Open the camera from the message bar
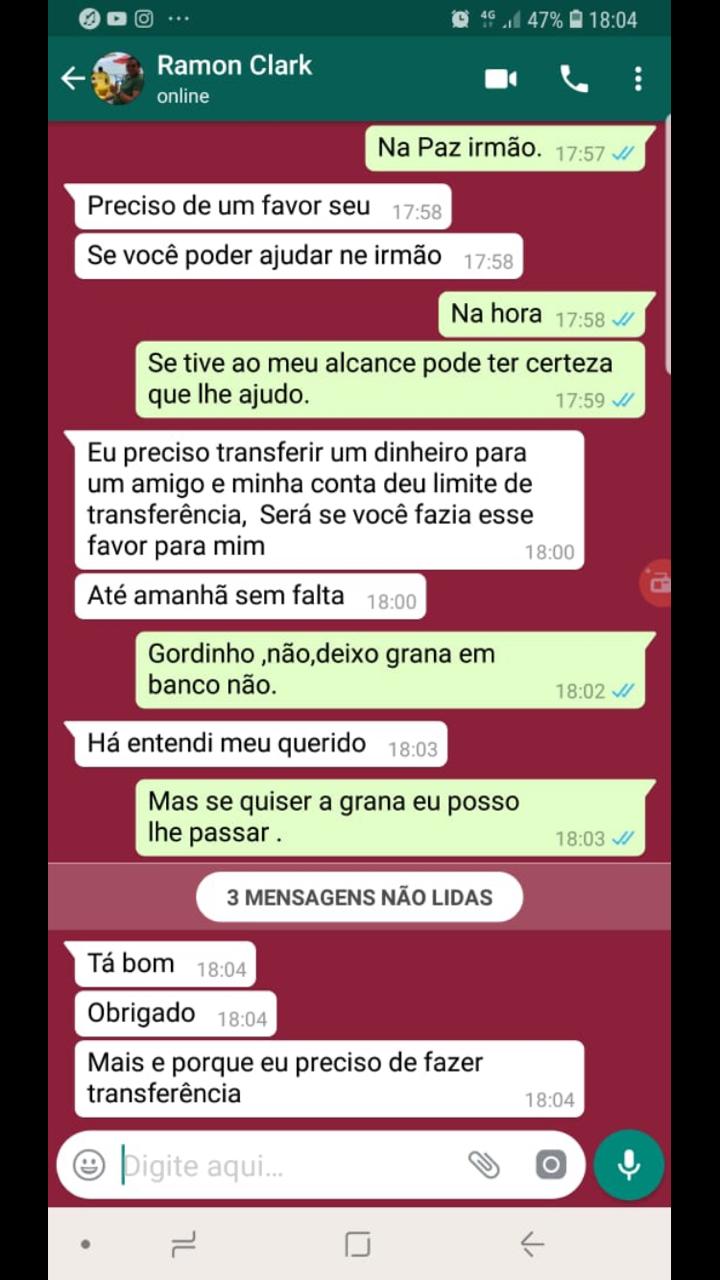The width and height of the screenshot is (720, 1280). (x=550, y=1164)
